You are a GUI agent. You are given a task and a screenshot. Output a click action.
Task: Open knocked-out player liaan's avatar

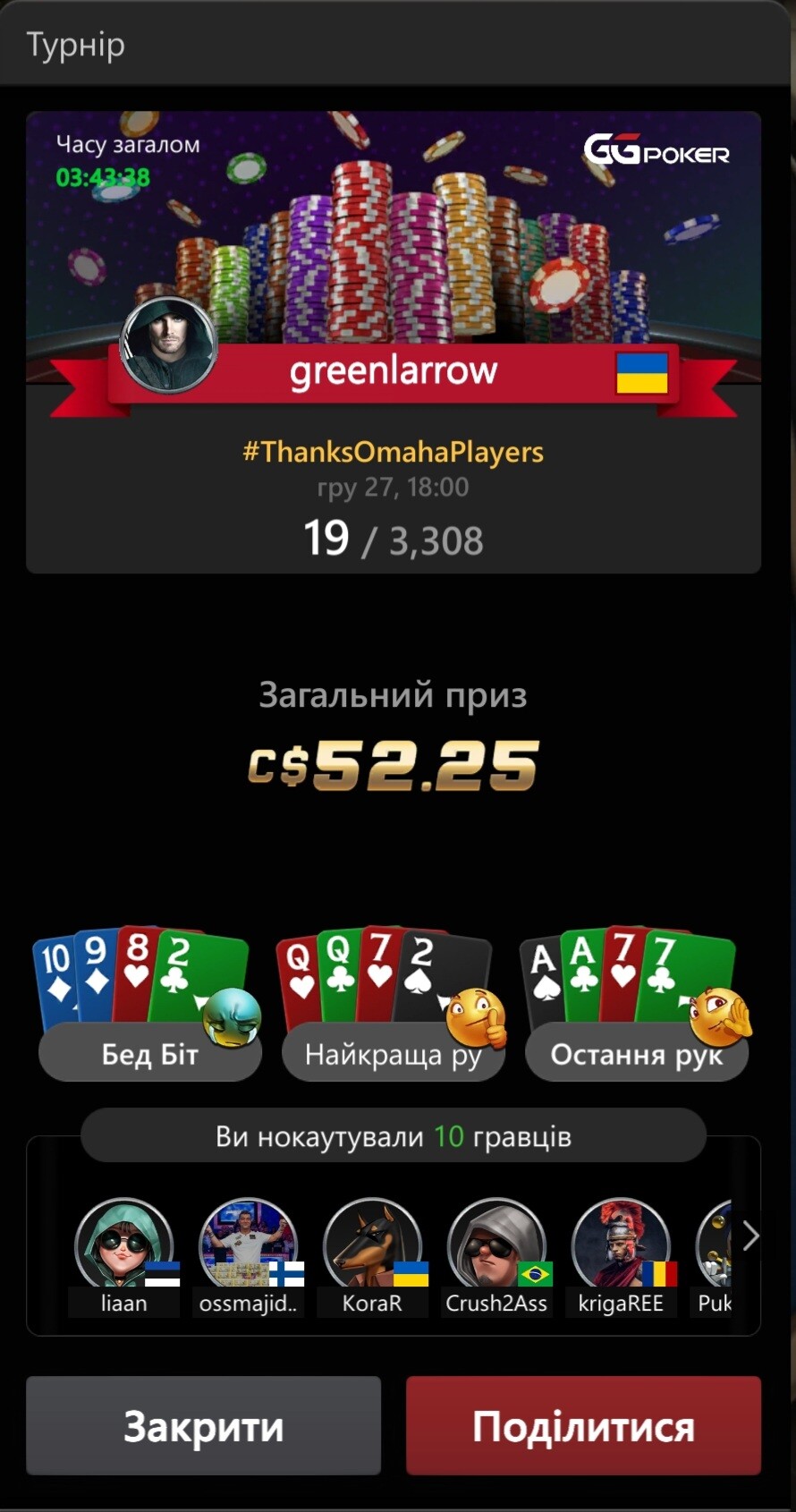[123, 1246]
